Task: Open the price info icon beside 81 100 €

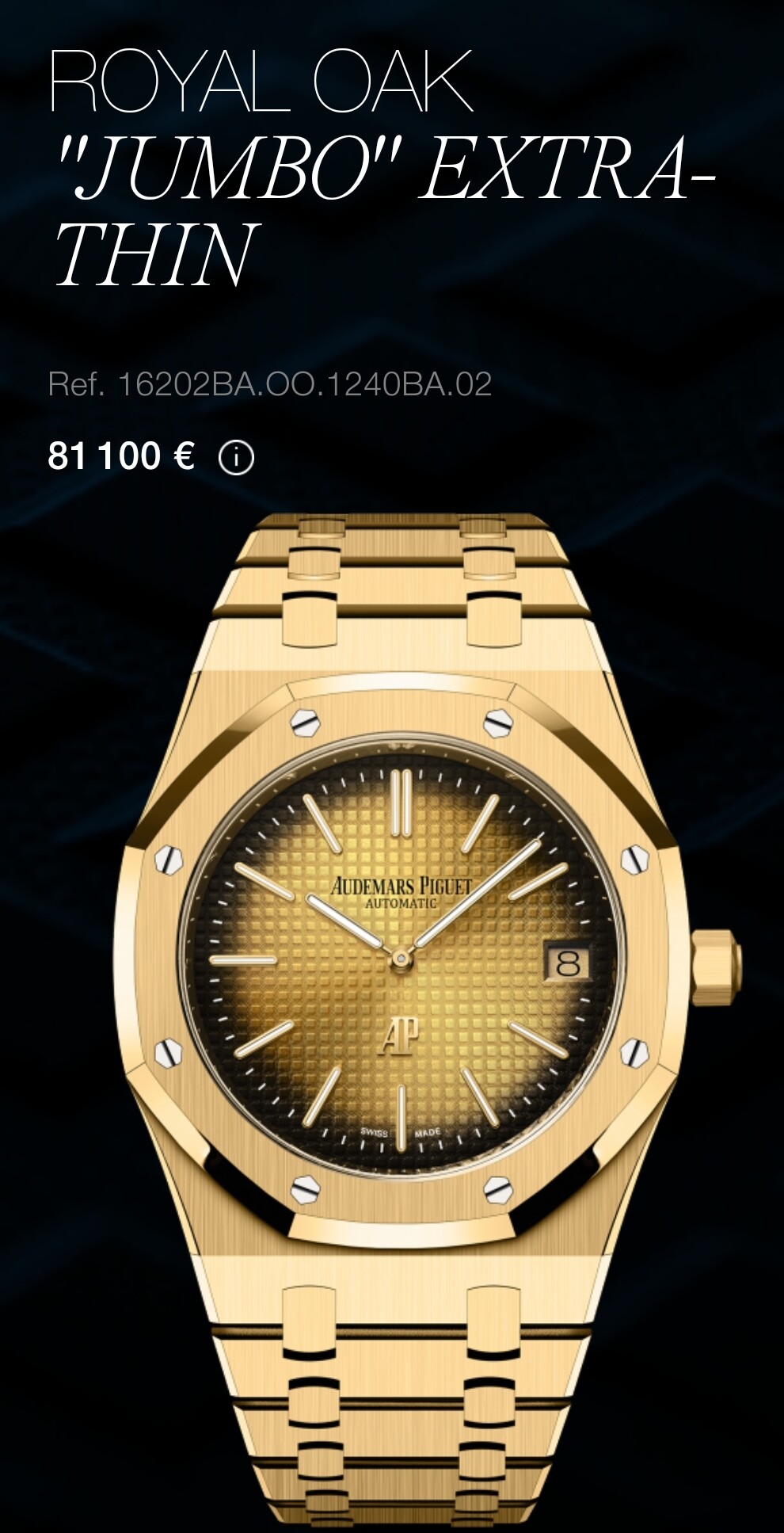Action: 236,458
